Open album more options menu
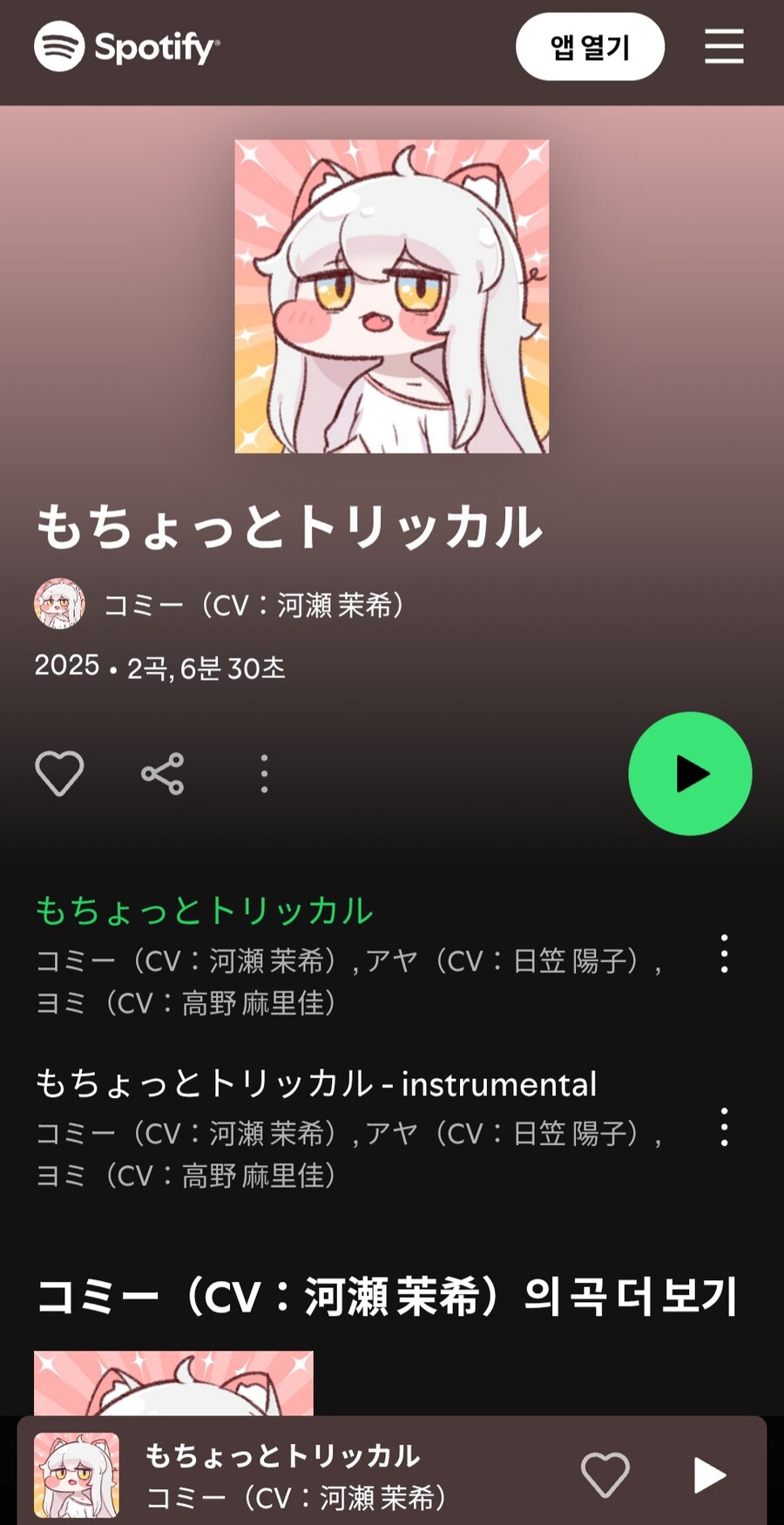The width and height of the screenshot is (784, 1525). point(265,773)
